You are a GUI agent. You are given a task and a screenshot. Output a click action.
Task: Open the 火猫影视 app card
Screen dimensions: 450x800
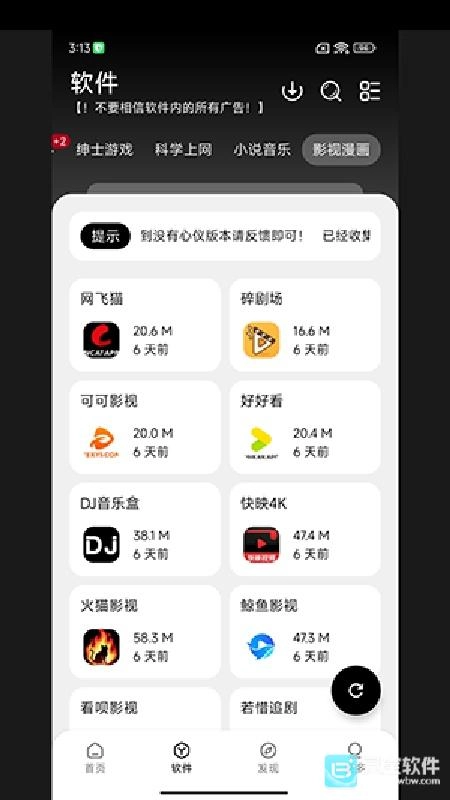(145, 632)
